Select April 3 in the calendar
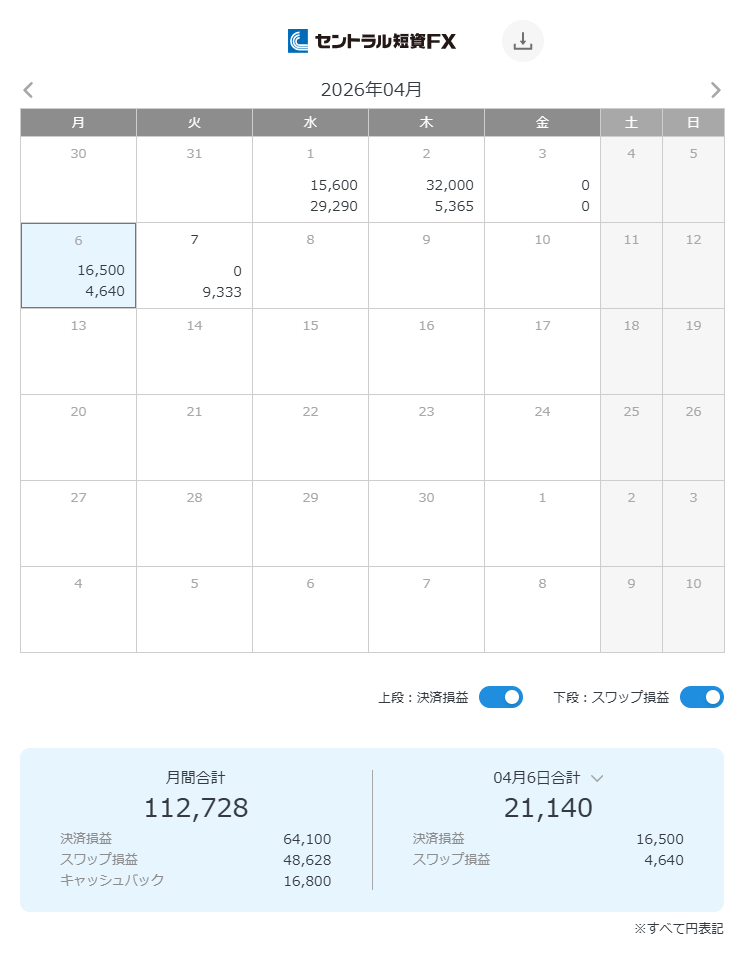Screen dimensions: 744x957 pos(542,180)
